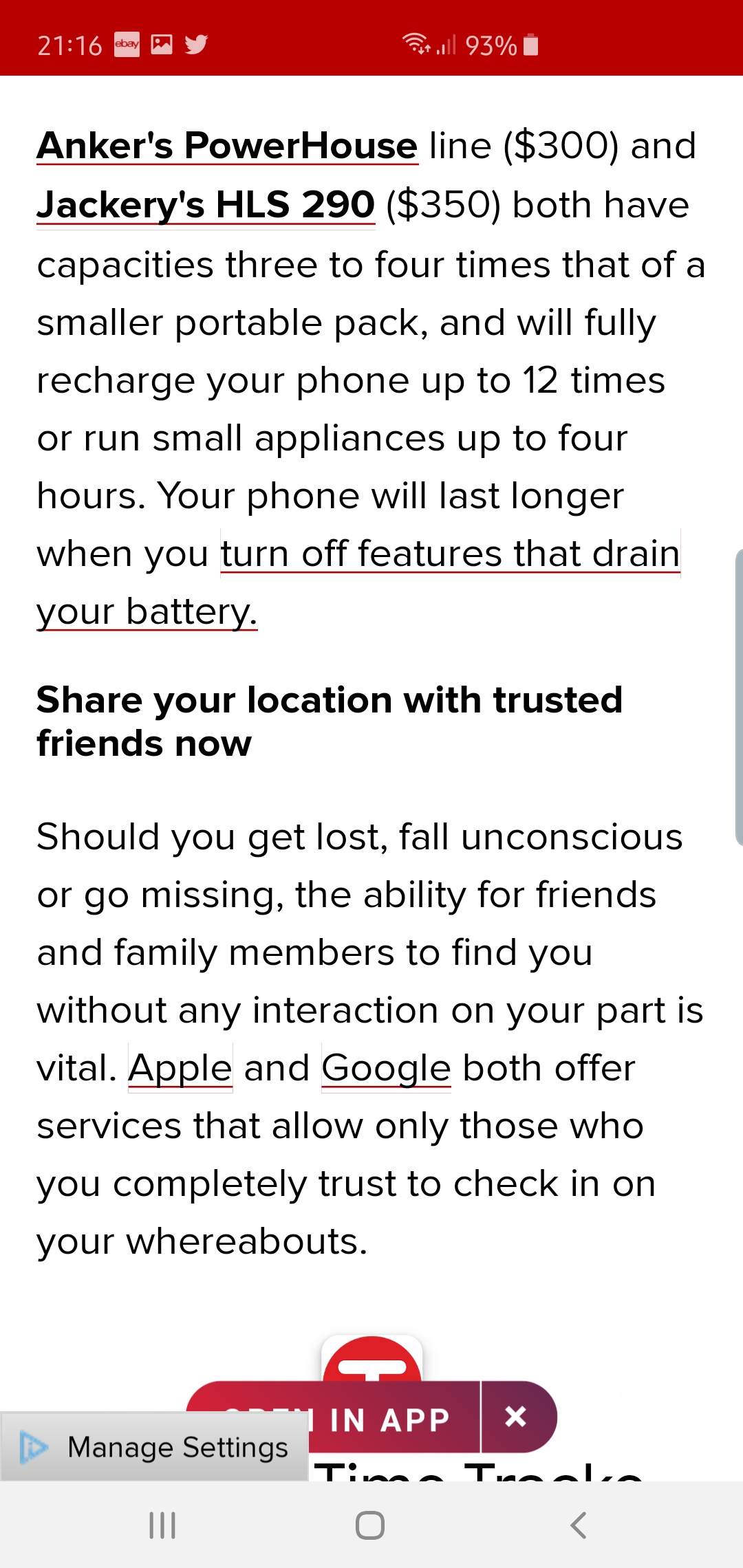Screen dimensions: 743x1568
Task: Dismiss the Open in App banner
Action: pos(516,1417)
